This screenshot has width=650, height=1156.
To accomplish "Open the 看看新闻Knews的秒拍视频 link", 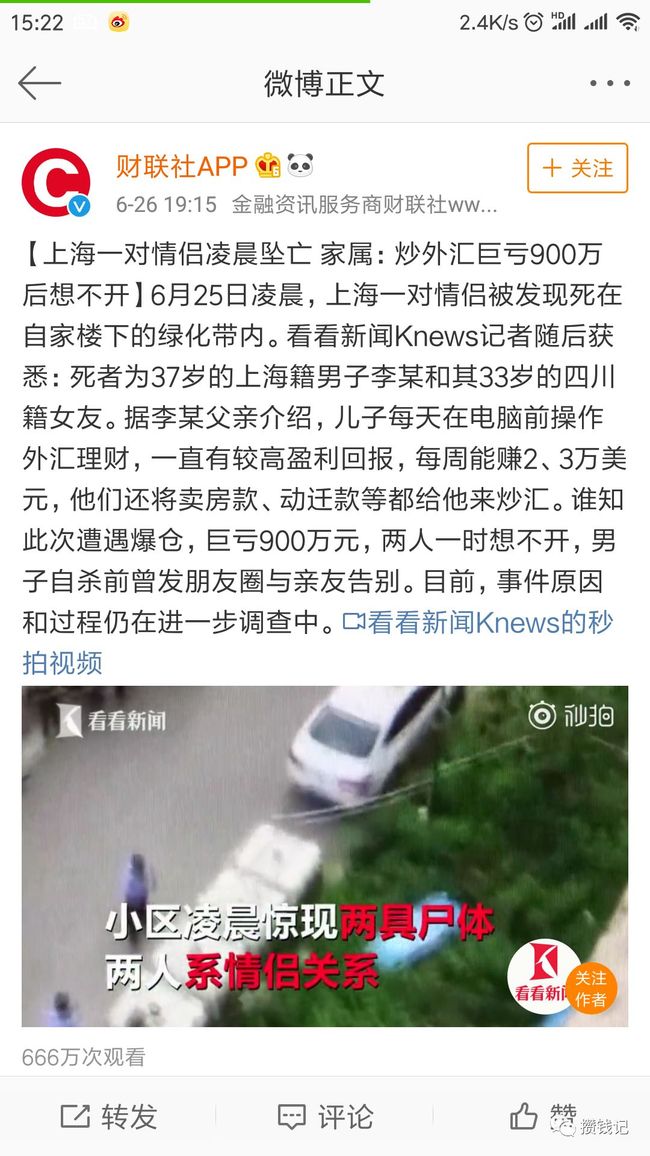I will coord(318,642).
